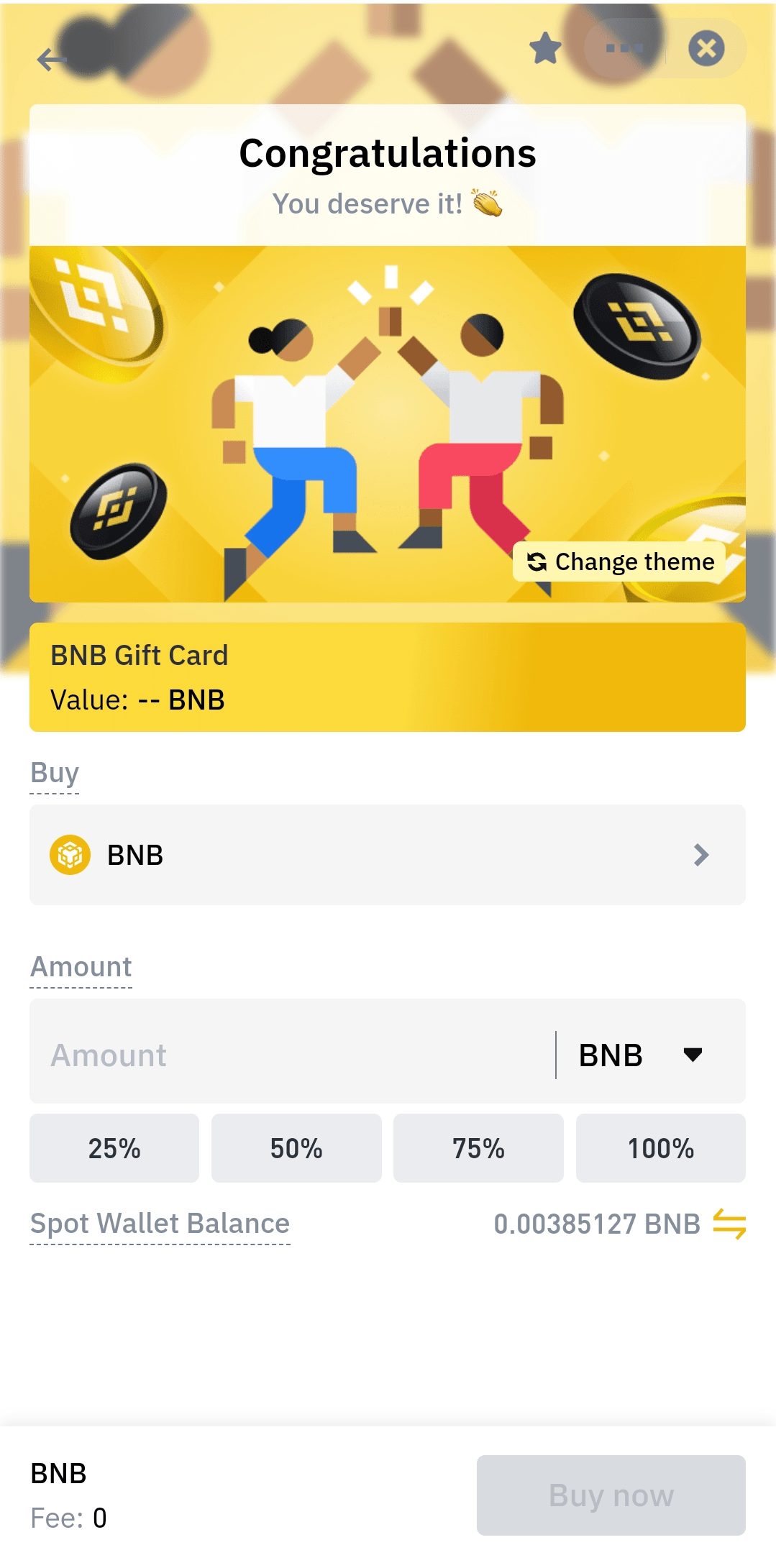Expand the token selection row for BNB
This screenshot has height=1568, width=776.
click(x=387, y=854)
